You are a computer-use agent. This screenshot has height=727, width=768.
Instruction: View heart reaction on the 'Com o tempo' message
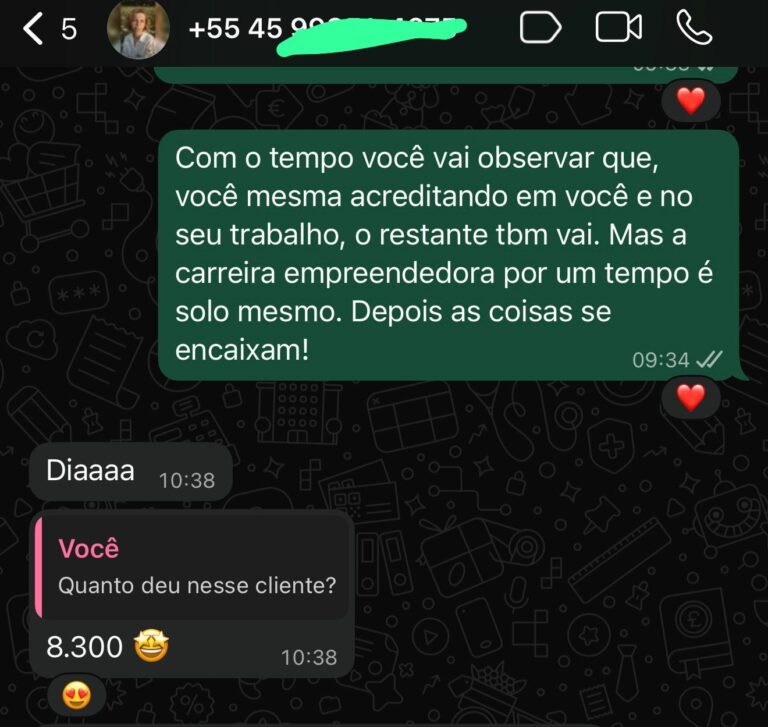[691, 398]
